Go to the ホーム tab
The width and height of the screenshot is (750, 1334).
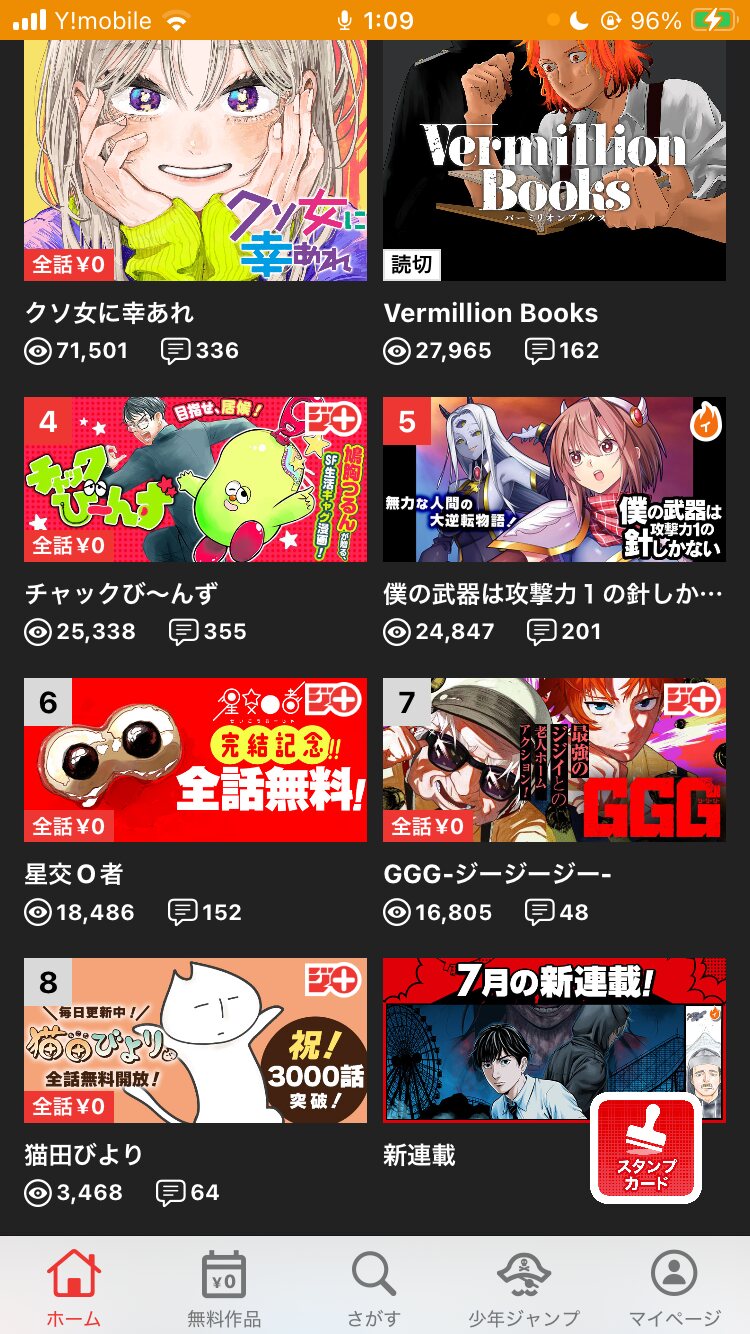click(x=74, y=1288)
